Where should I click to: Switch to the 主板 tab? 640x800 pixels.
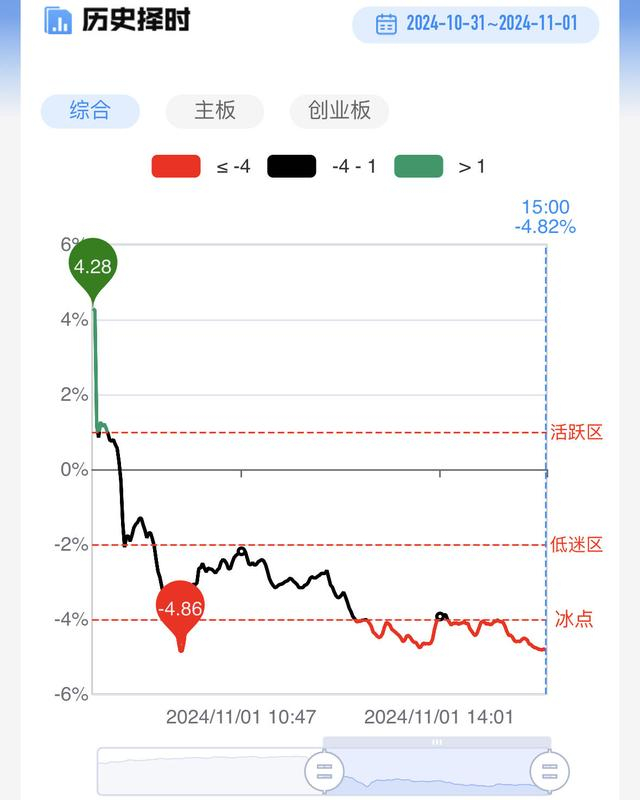click(x=215, y=111)
